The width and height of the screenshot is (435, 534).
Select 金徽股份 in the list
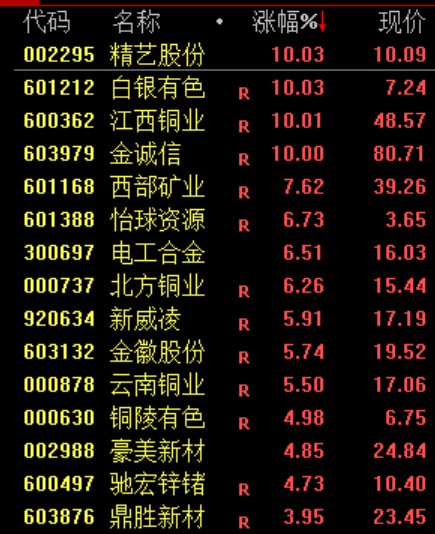(224, 352)
